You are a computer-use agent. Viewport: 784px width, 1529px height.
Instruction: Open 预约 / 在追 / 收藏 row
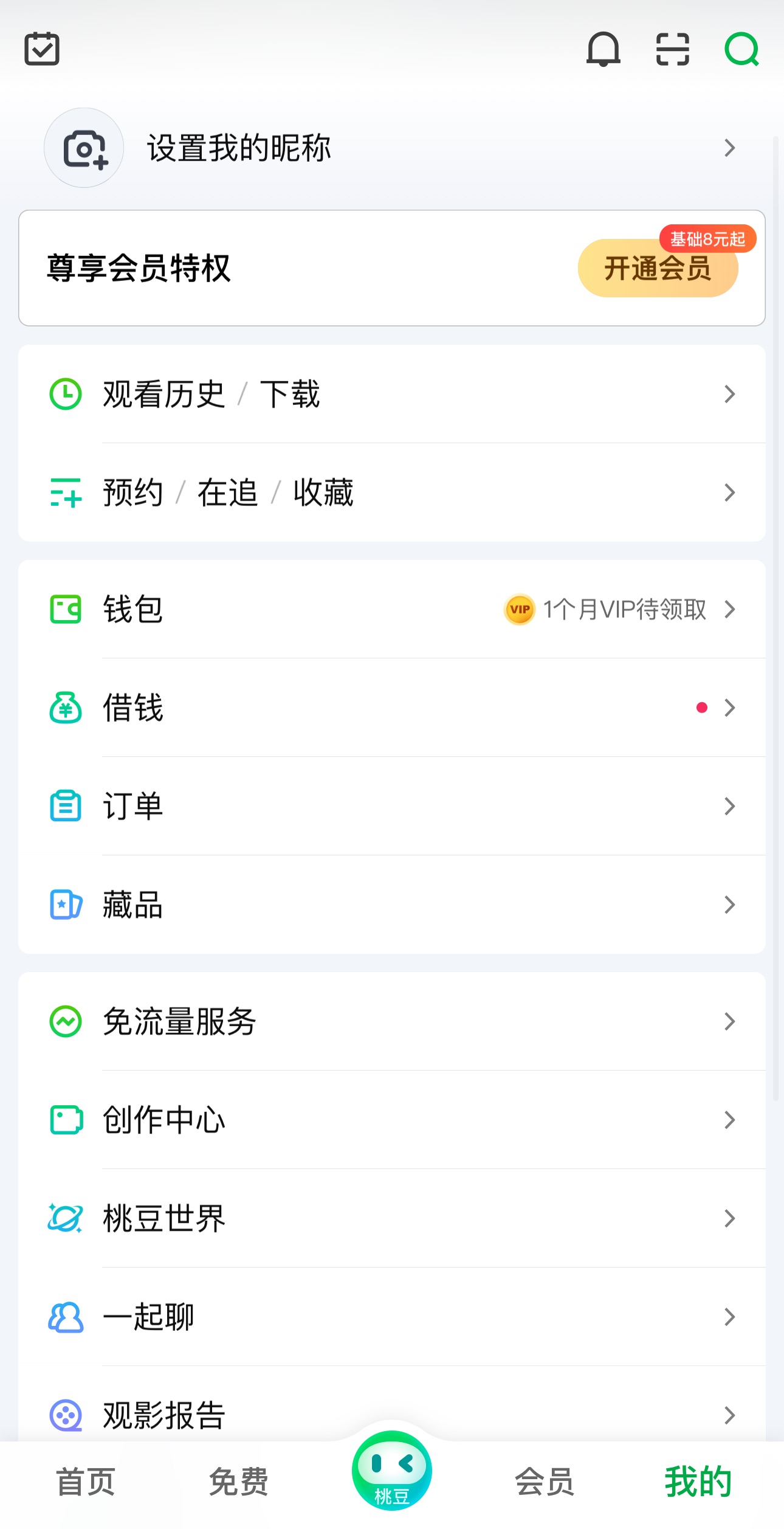pos(392,492)
